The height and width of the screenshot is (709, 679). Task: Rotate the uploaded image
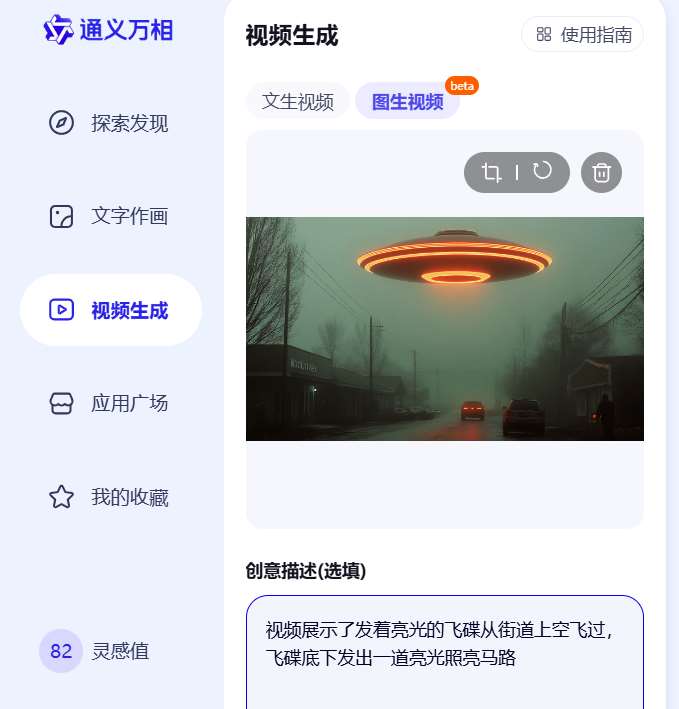tap(543, 171)
